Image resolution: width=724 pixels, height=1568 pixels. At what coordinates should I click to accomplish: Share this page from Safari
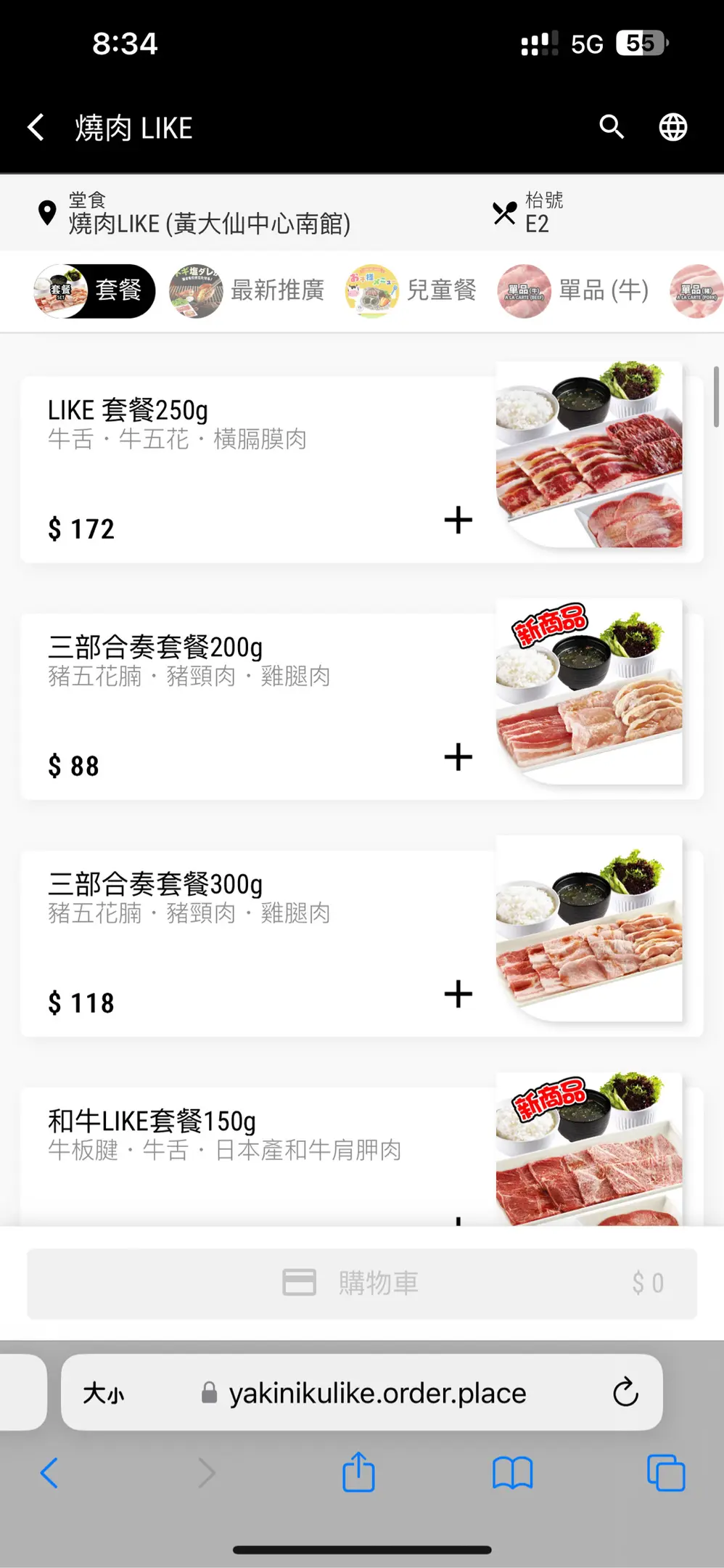coord(358,1472)
